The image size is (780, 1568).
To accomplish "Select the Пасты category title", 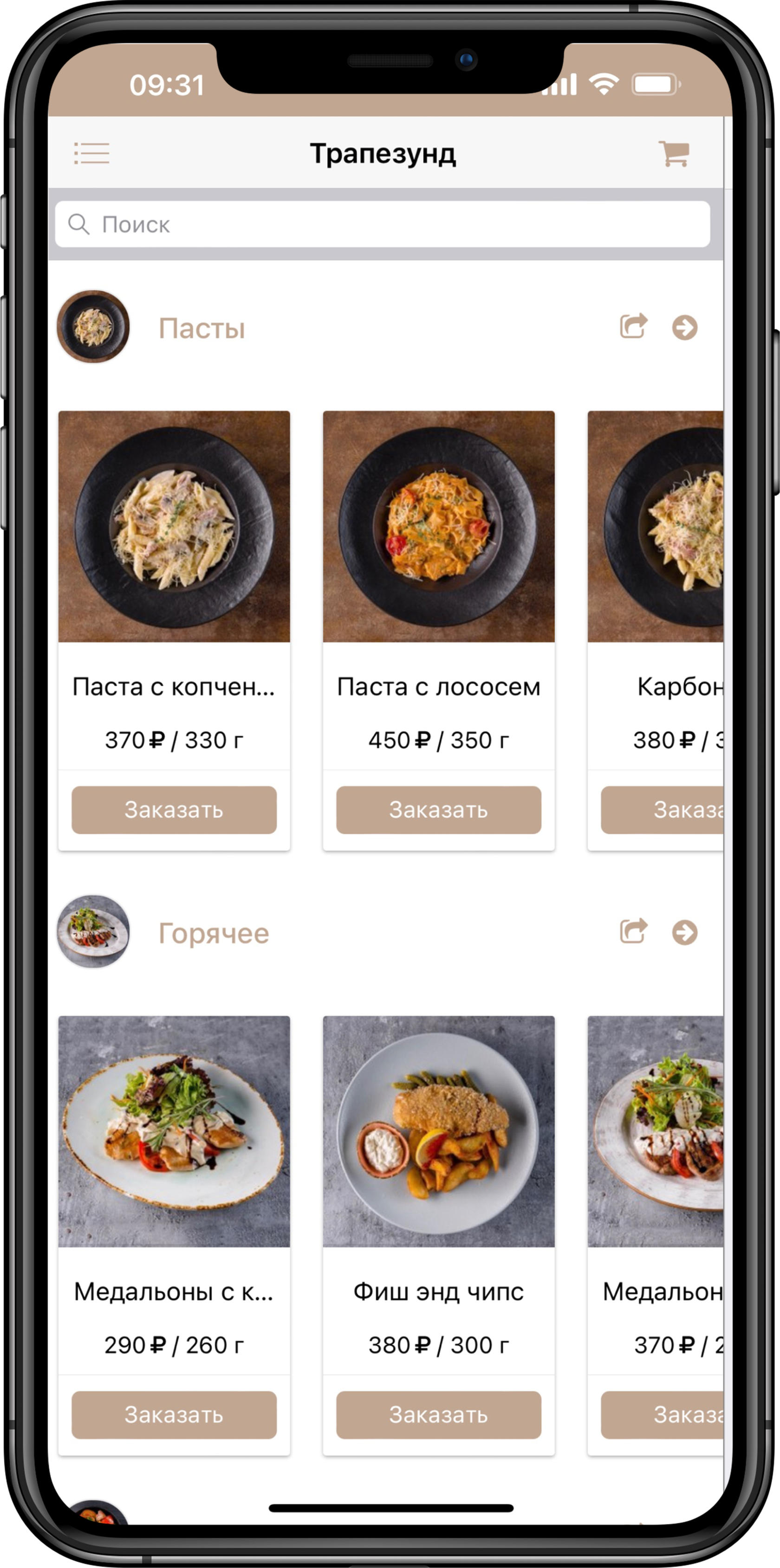I will 202,329.
